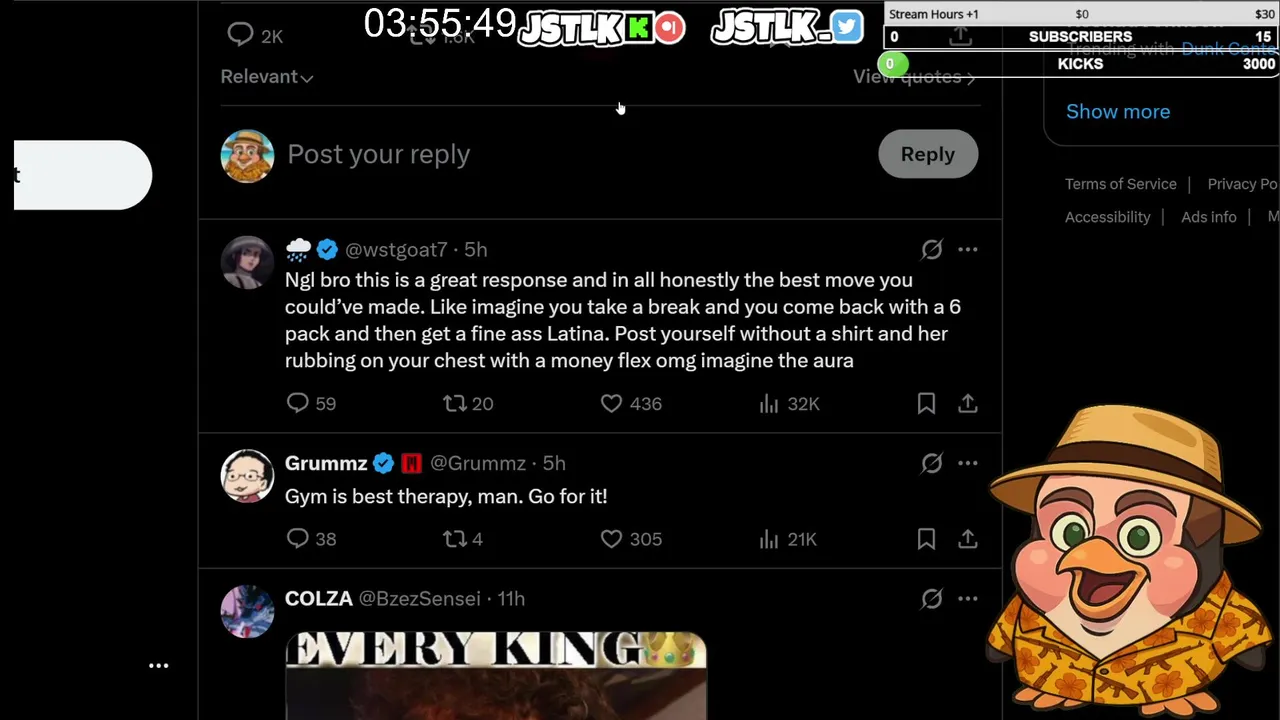Share the @wstgoat7 reply

967,403
